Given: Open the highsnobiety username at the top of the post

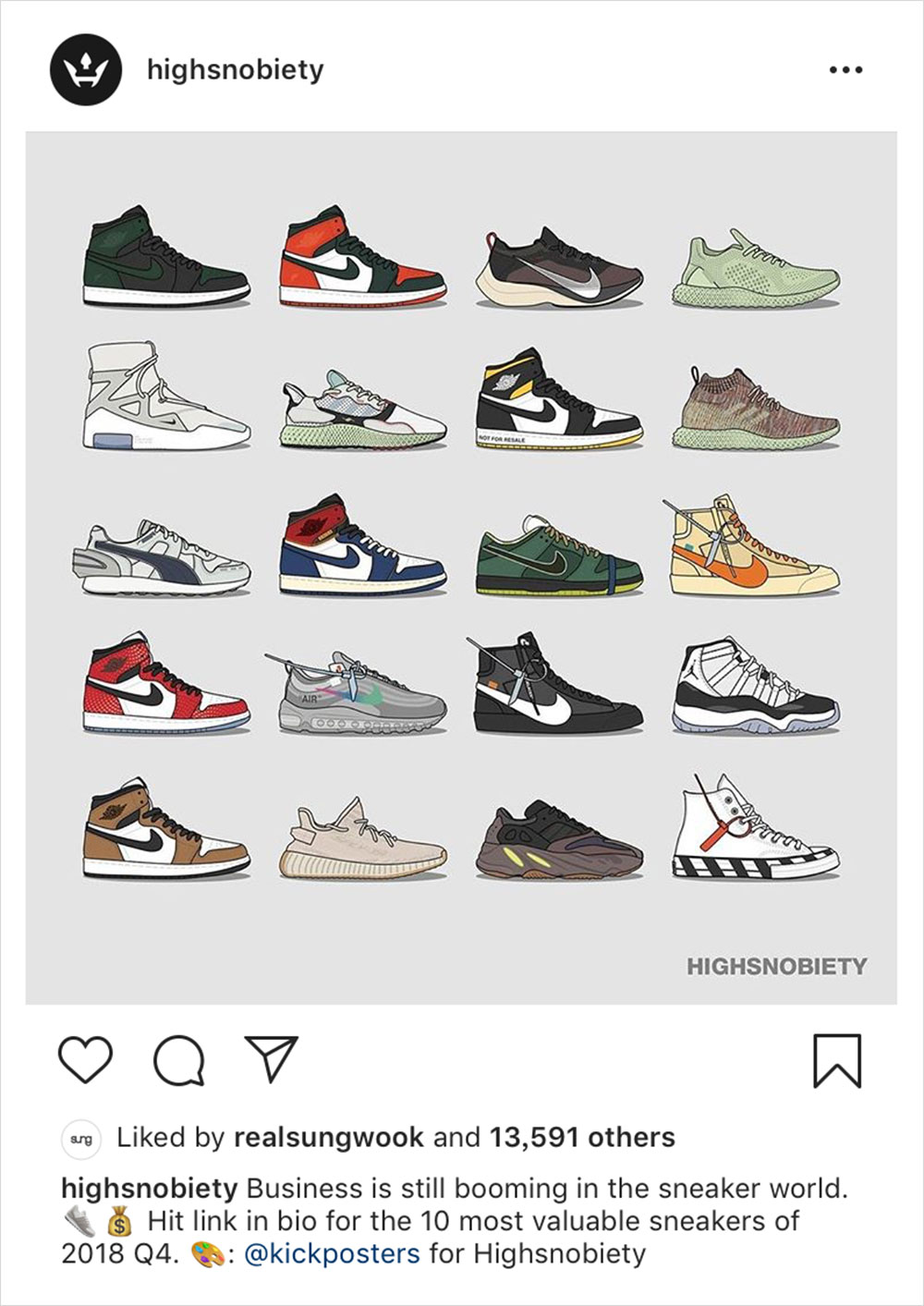Looking at the screenshot, I should (x=235, y=70).
